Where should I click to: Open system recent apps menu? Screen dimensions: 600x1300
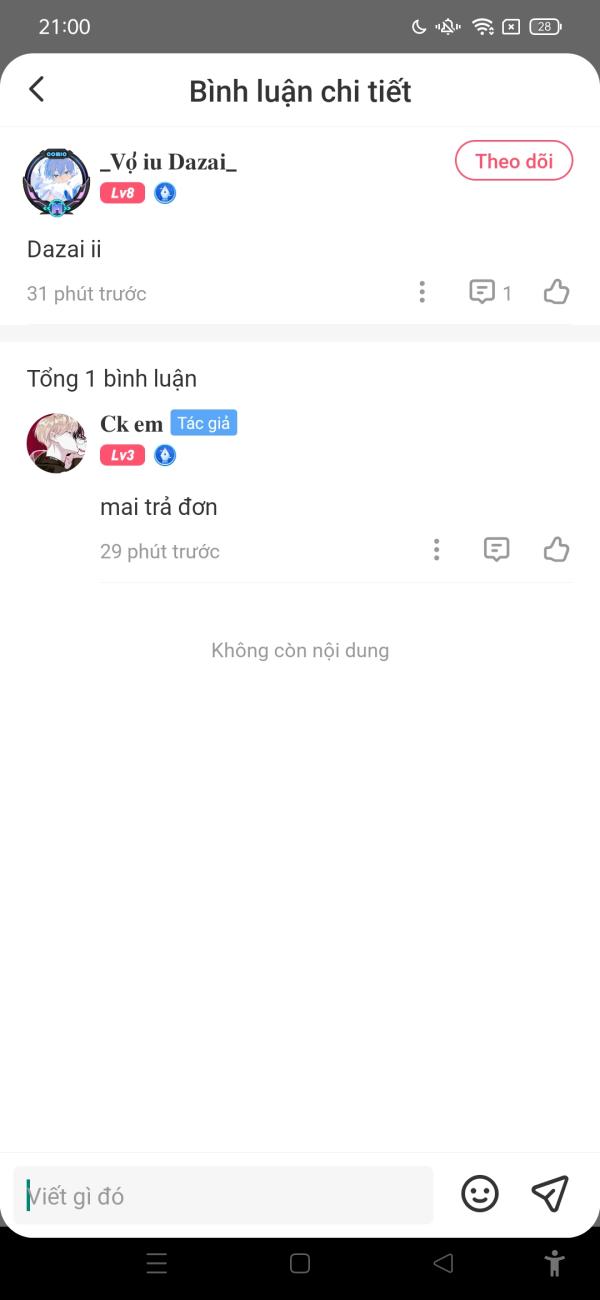pos(157,1263)
